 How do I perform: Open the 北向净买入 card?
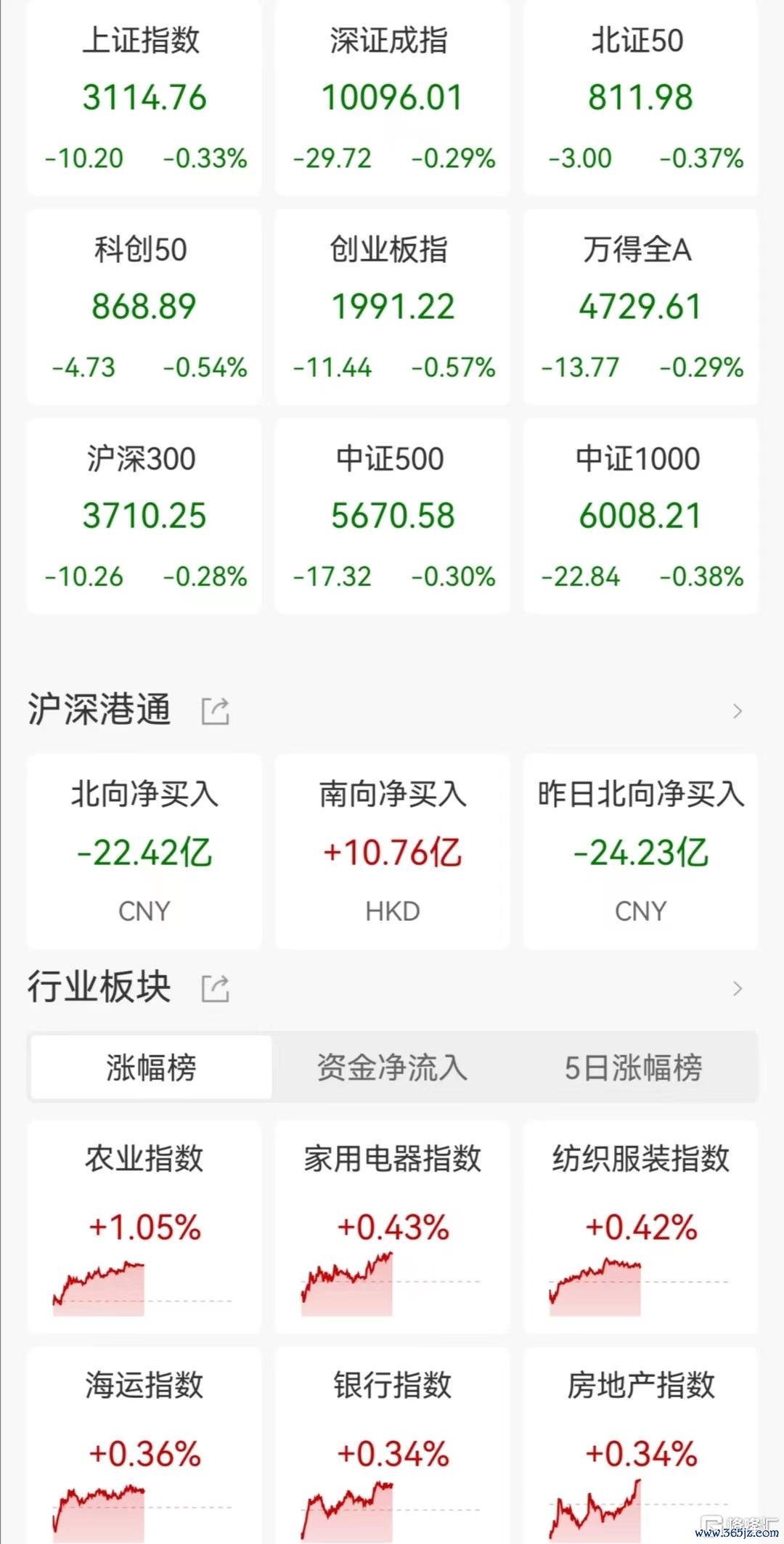[144, 851]
